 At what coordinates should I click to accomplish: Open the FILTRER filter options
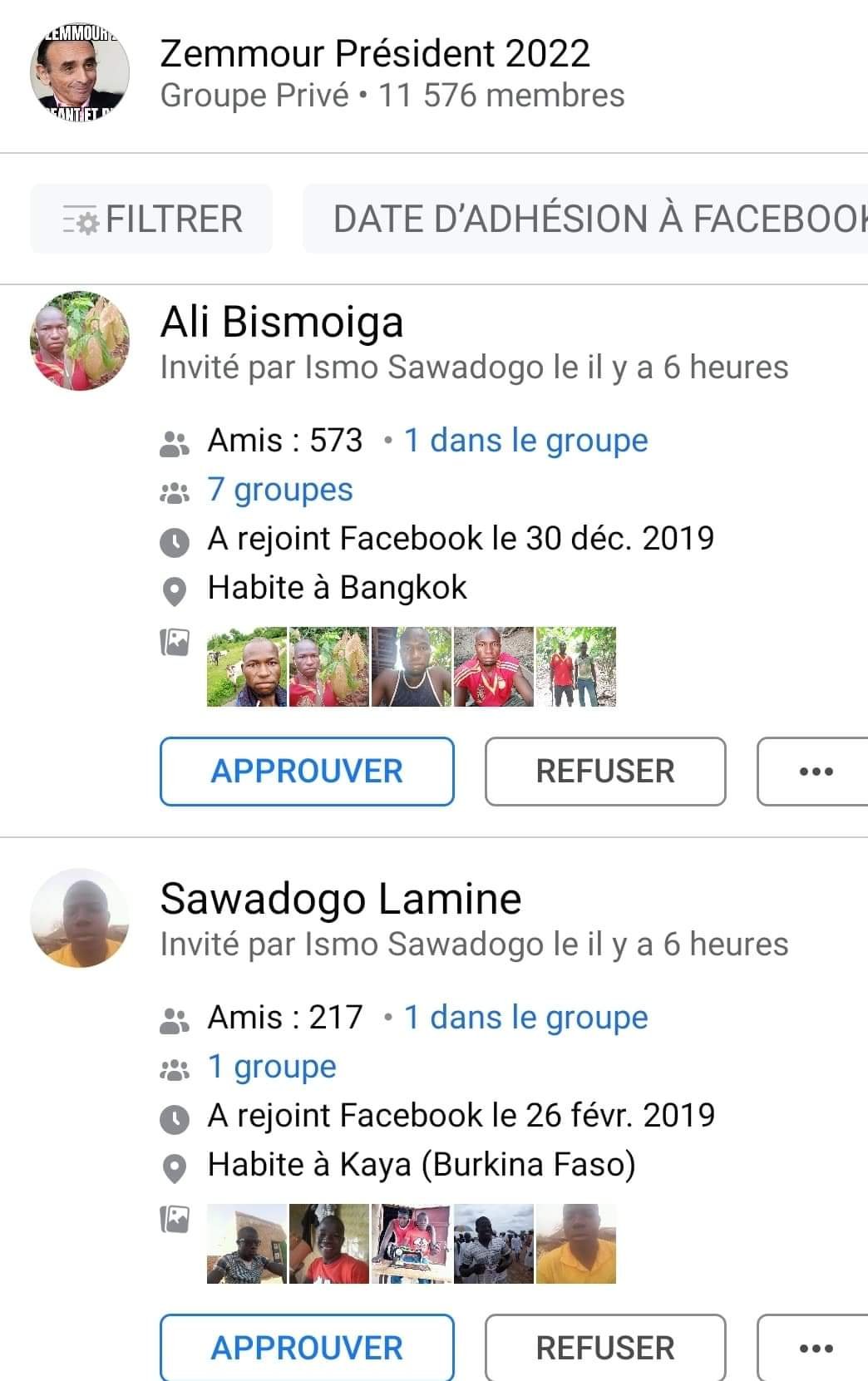click(151, 219)
